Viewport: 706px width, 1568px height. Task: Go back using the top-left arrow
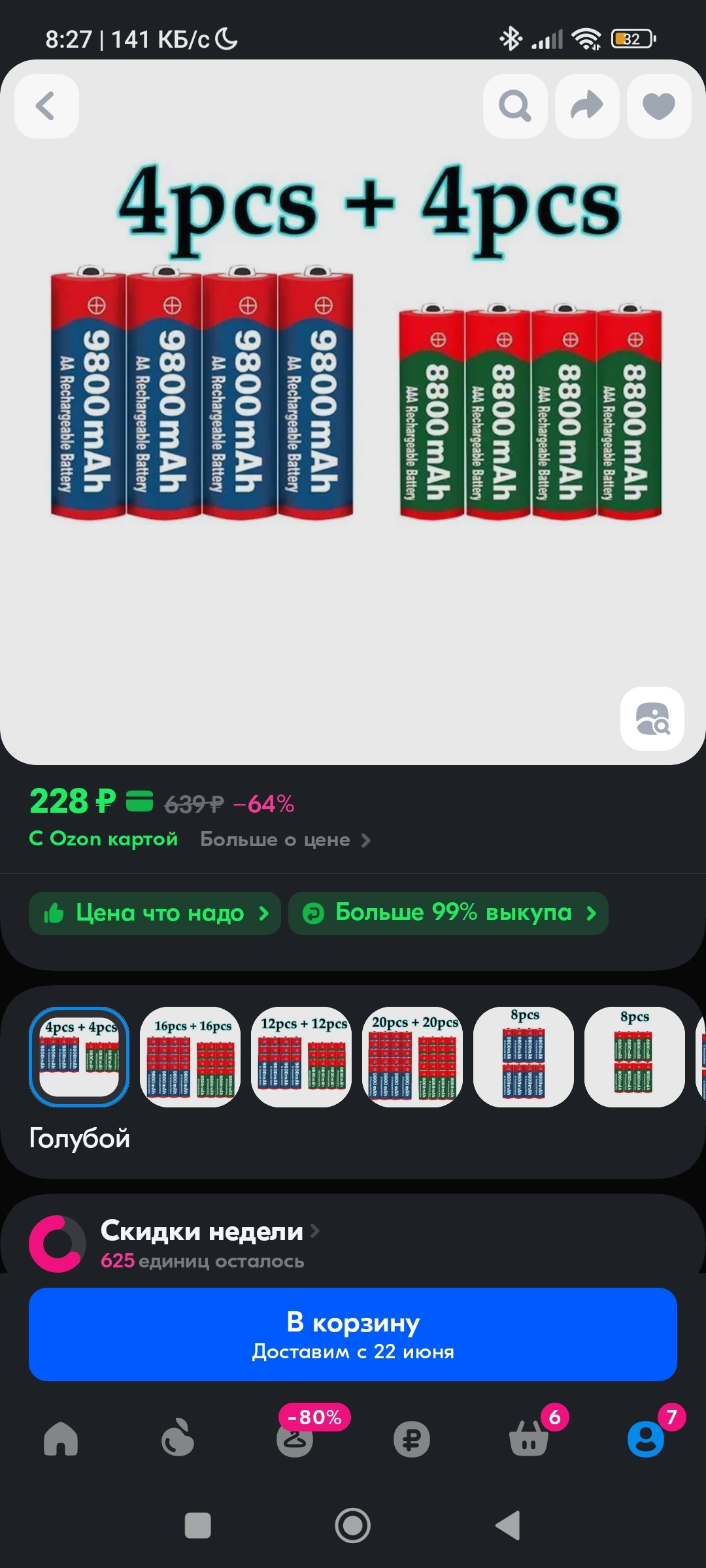(x=46, y=106)
